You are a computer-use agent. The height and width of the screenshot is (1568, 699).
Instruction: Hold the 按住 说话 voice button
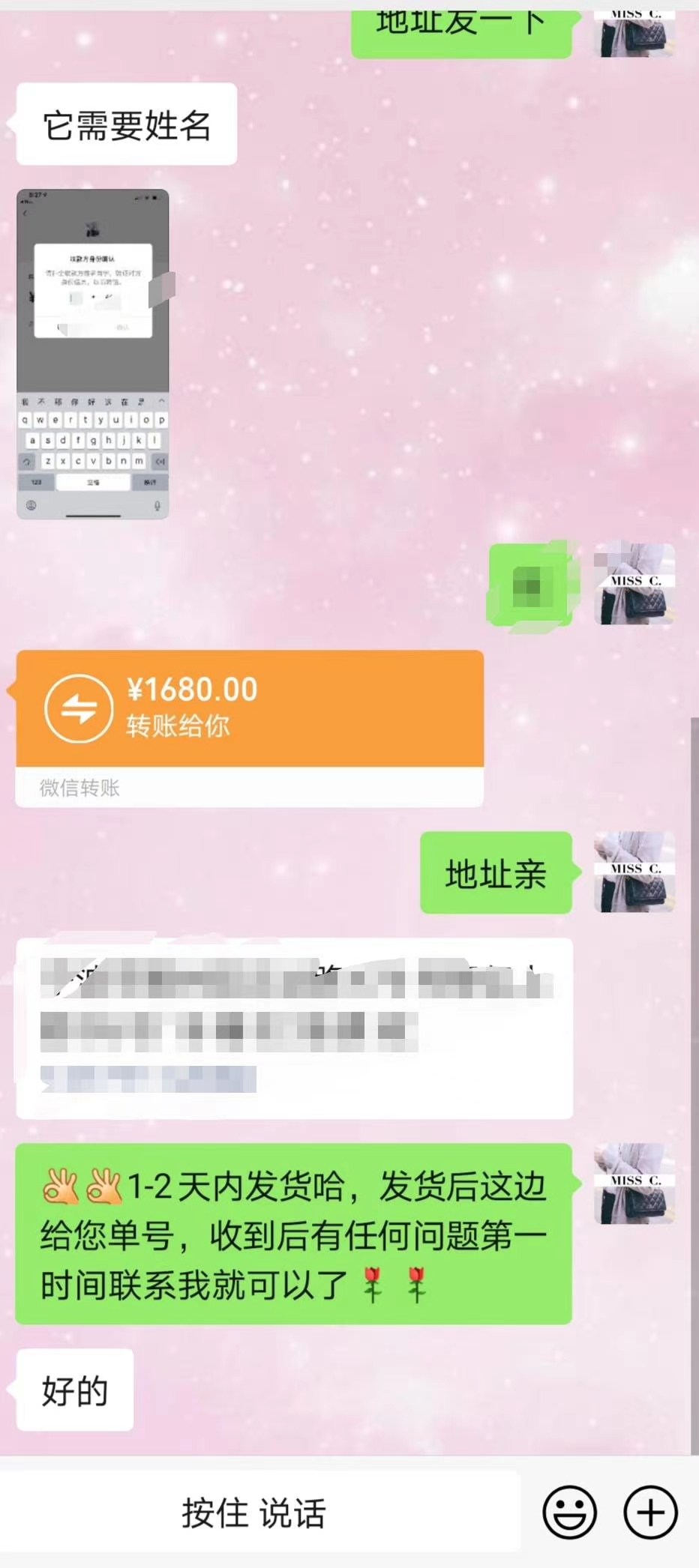click(x=255, y=1513)
